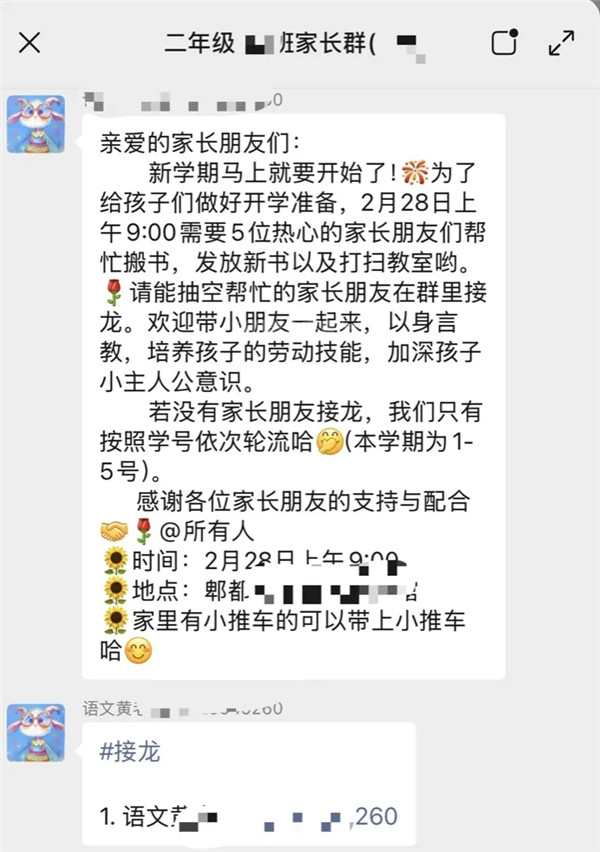Tap the #接龙 hashtag link

[x=130, y=752]
